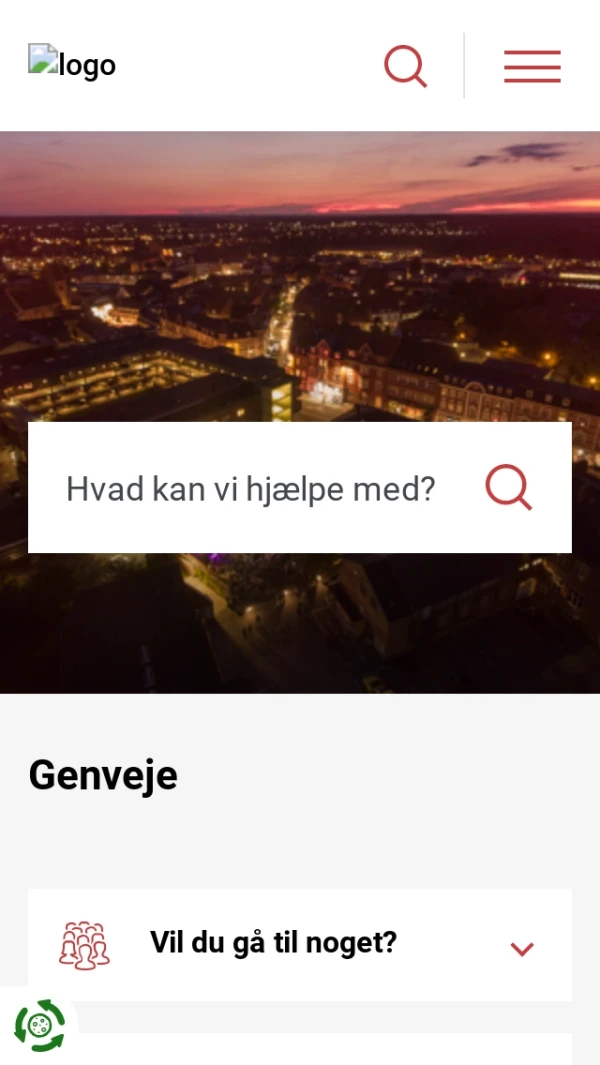This screenshot has height=1065, width=600.
Task: Open the hamburger menu
Action: pyautogui.click(x=532, y=66)
